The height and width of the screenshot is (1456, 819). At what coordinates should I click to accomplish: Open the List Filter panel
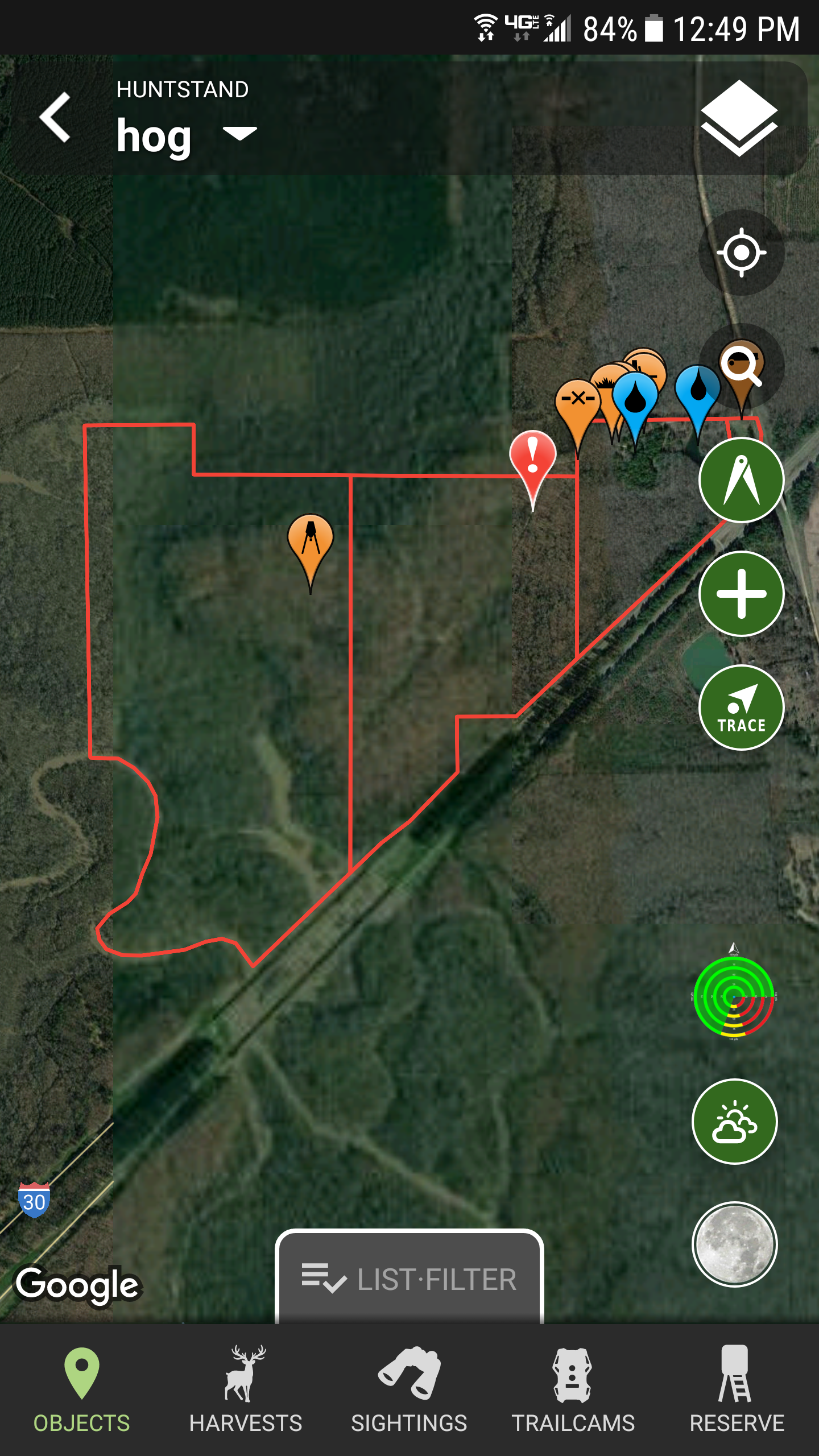(409, 1280)
